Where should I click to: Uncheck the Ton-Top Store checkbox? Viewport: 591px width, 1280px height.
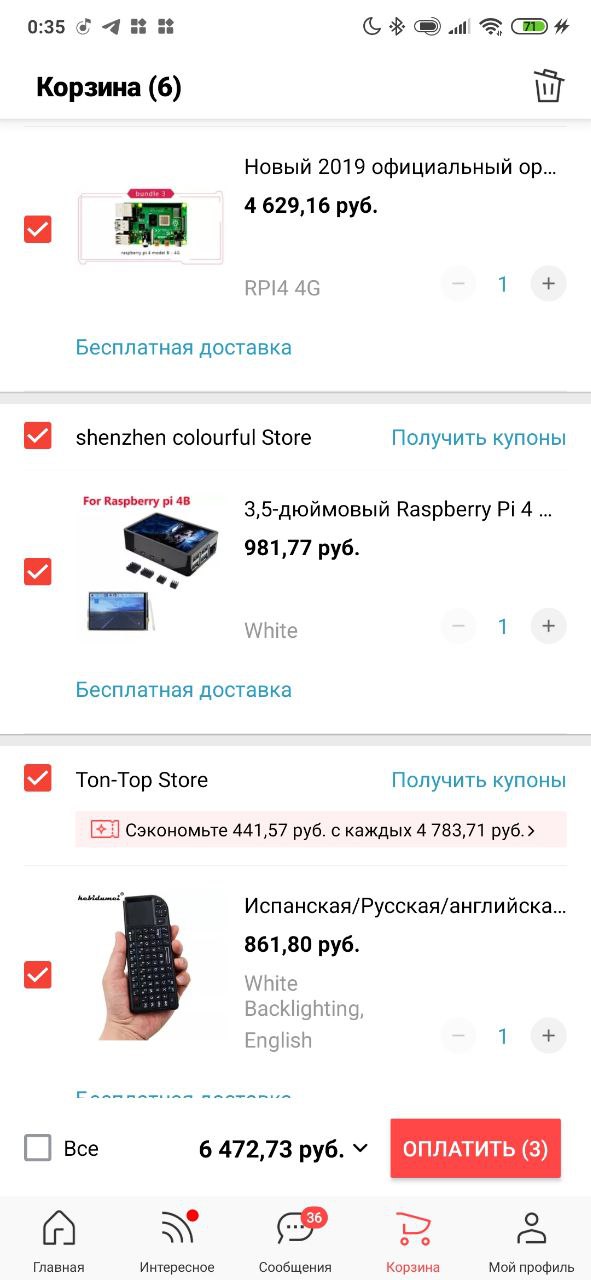point(38,778)
